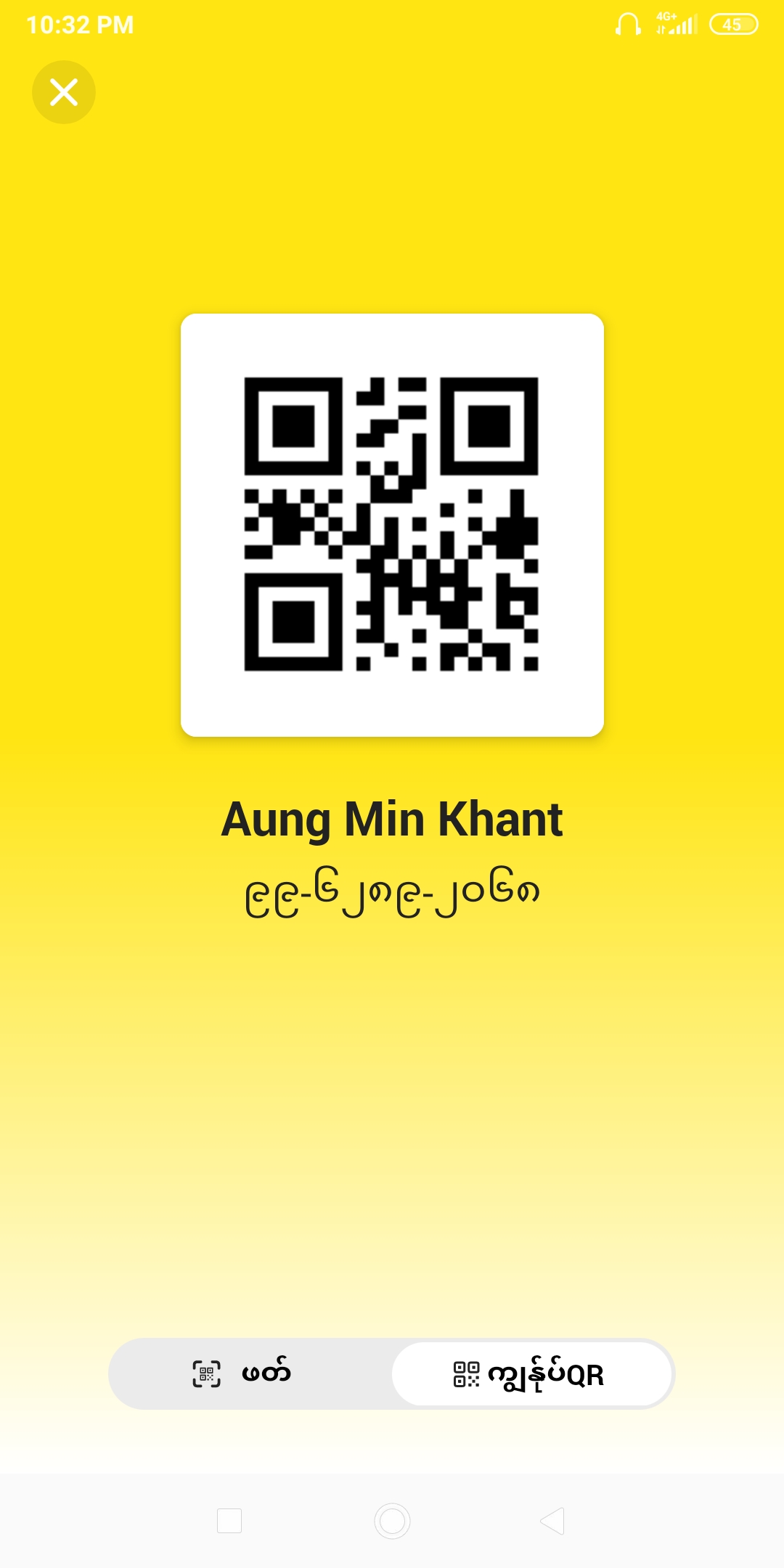This screenshot has height=1568, width=784.
Task: Select the ကျွန်ုပ်QR tab
Action: pos(531,1373)
